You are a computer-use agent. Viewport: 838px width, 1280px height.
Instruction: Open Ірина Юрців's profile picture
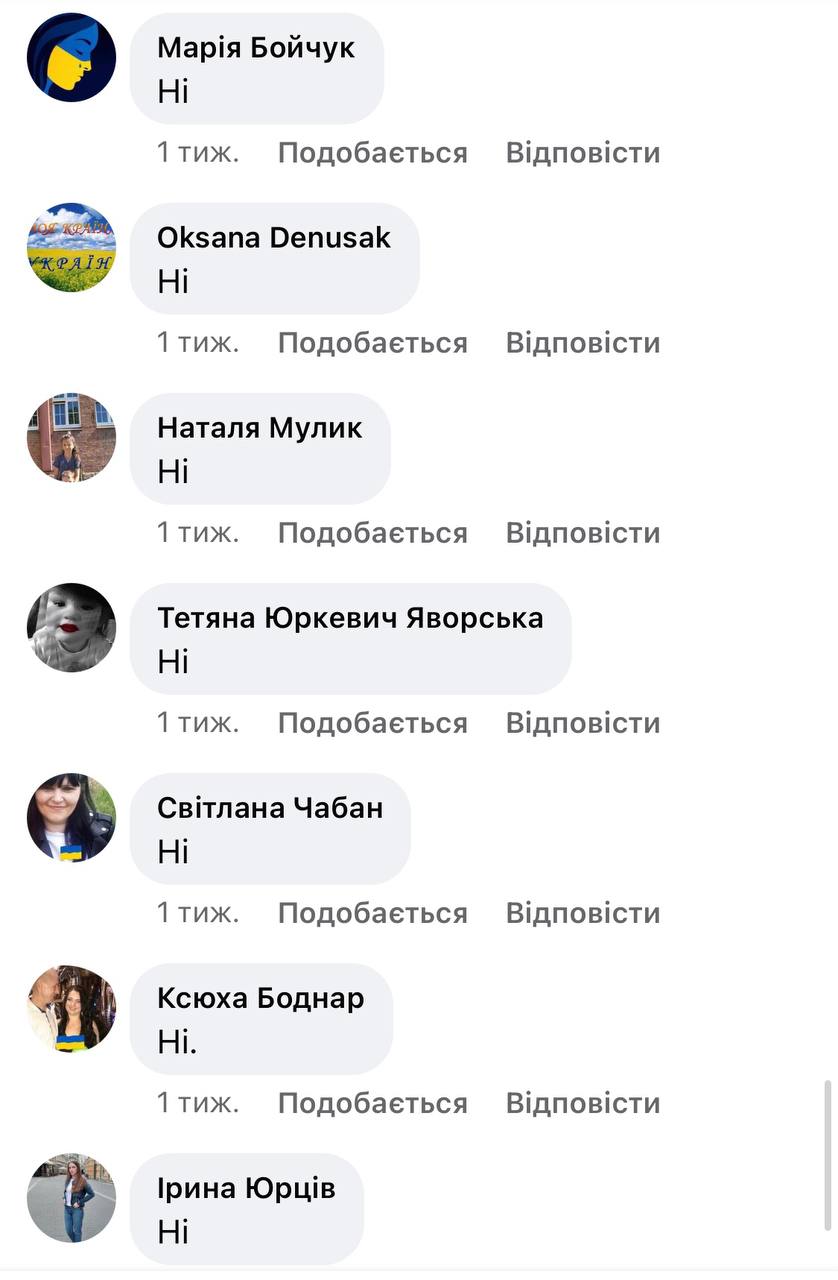pyautogui.click(x=71, y=1197)
